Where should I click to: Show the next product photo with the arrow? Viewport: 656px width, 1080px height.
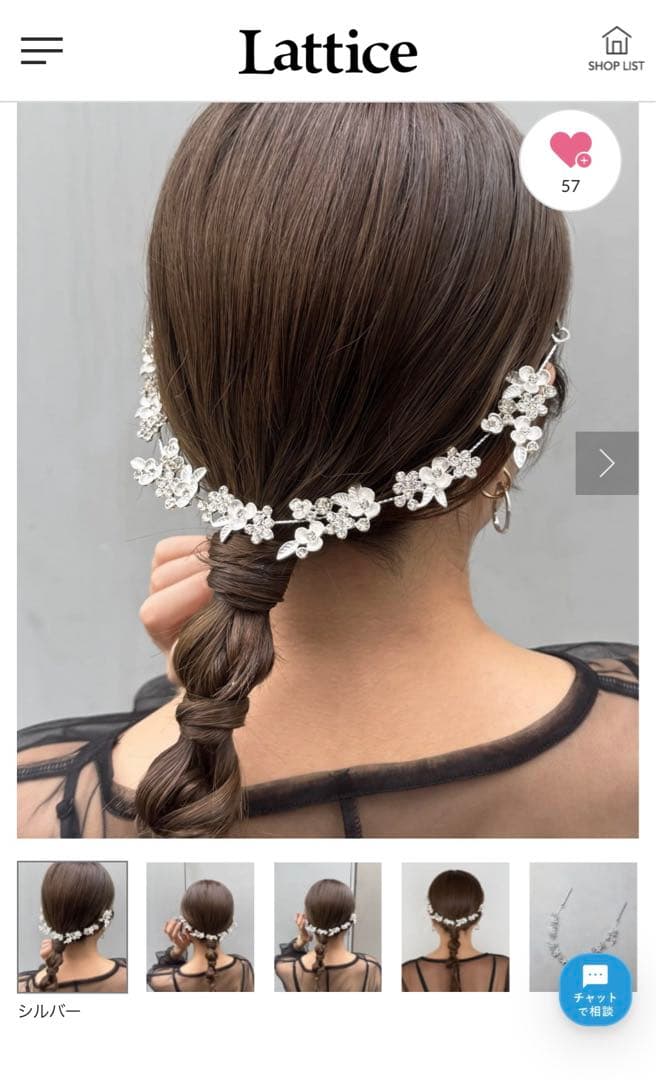tap(606, 464)
